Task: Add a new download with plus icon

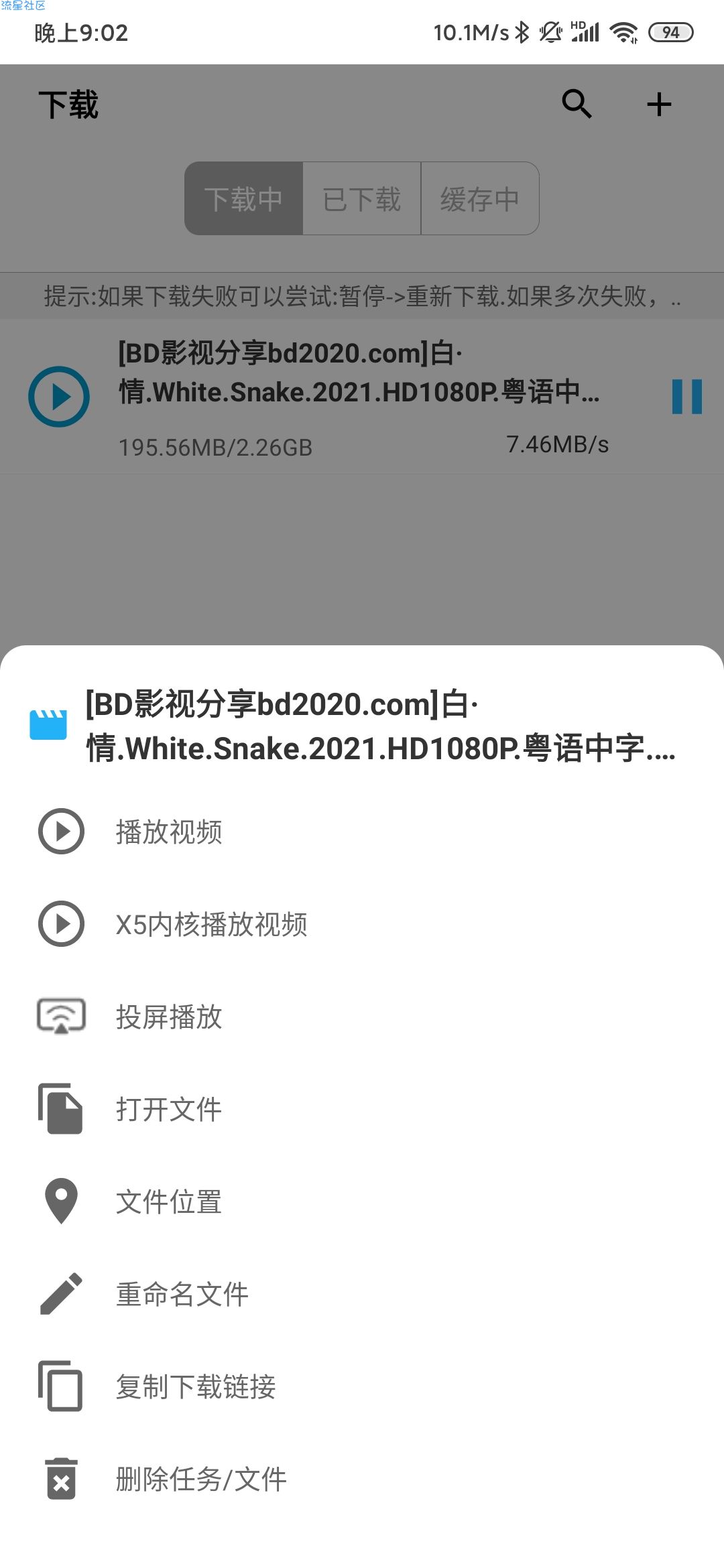Action: pos(659,104)
